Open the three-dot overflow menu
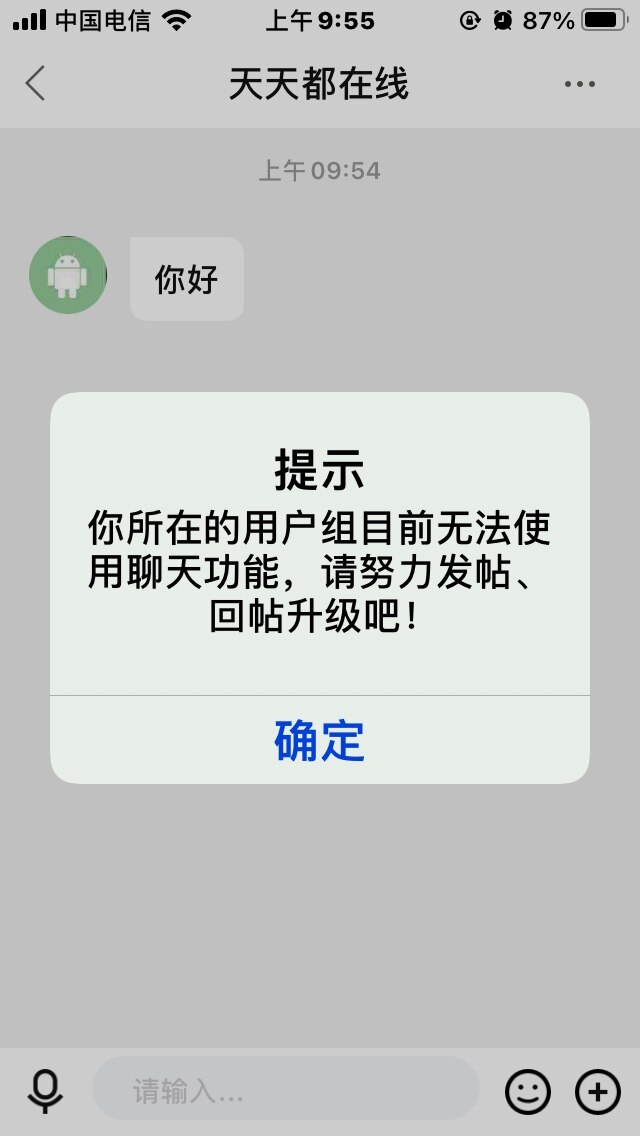 580,84
